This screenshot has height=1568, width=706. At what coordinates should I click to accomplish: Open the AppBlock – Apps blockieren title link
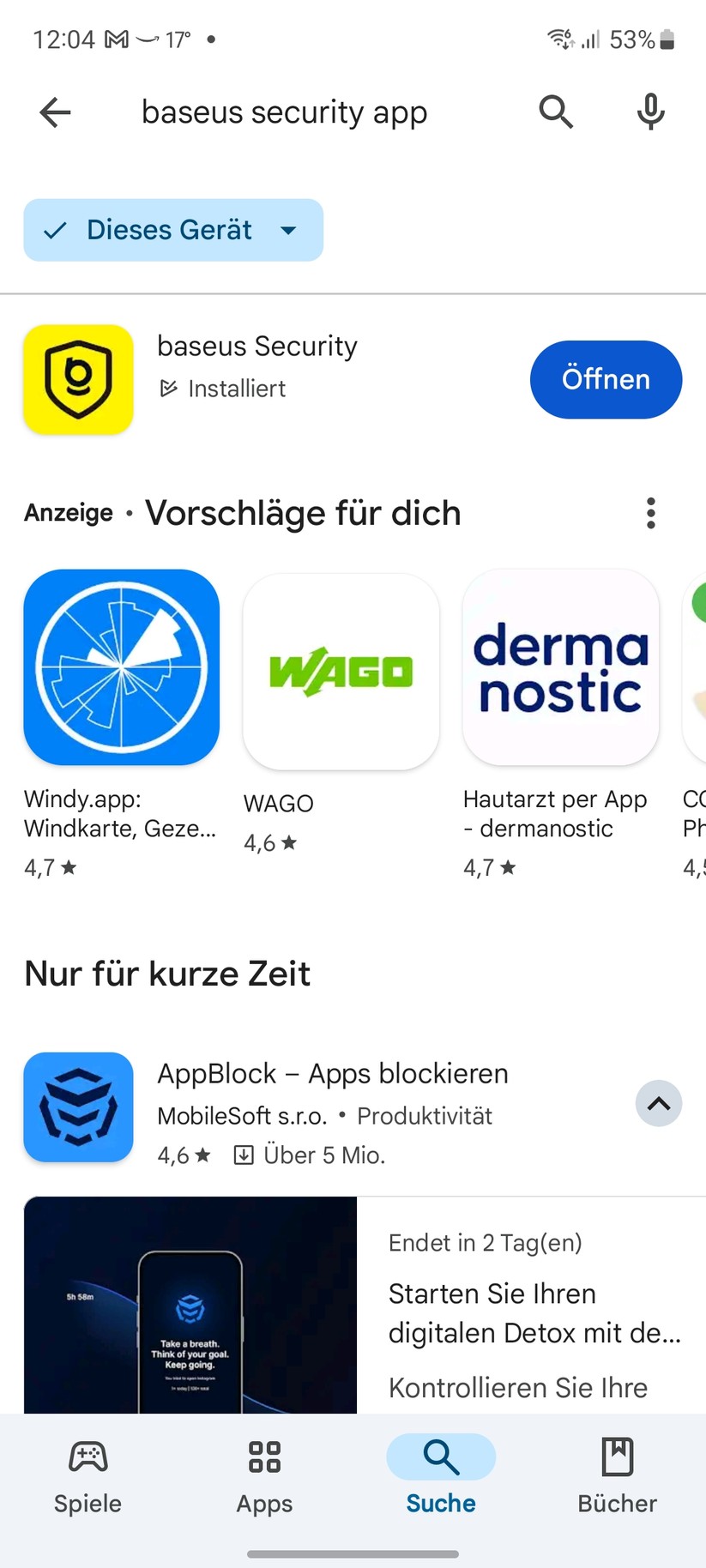pyautogui.click(x=333, y=1073)
